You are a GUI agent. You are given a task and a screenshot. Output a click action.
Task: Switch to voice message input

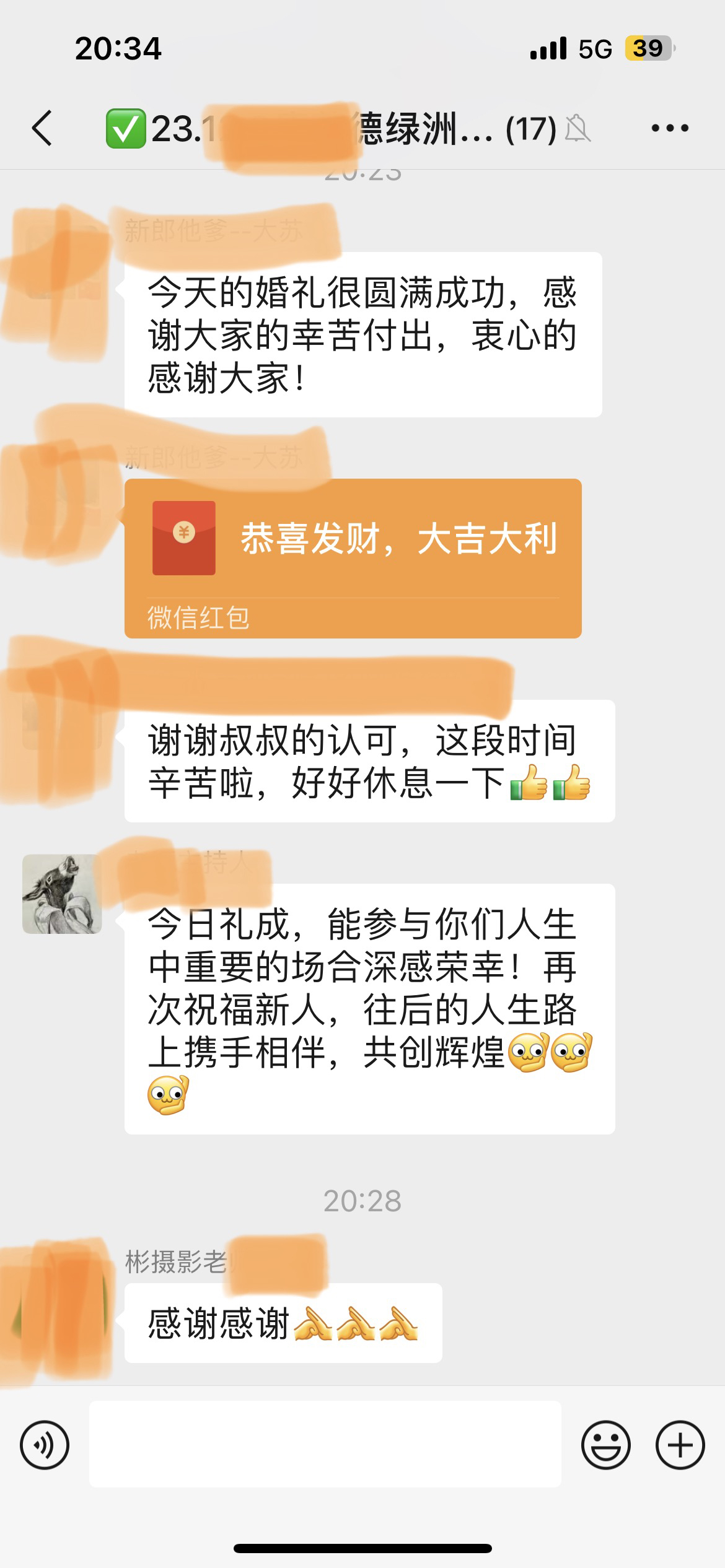click(x=45, y=1445)
